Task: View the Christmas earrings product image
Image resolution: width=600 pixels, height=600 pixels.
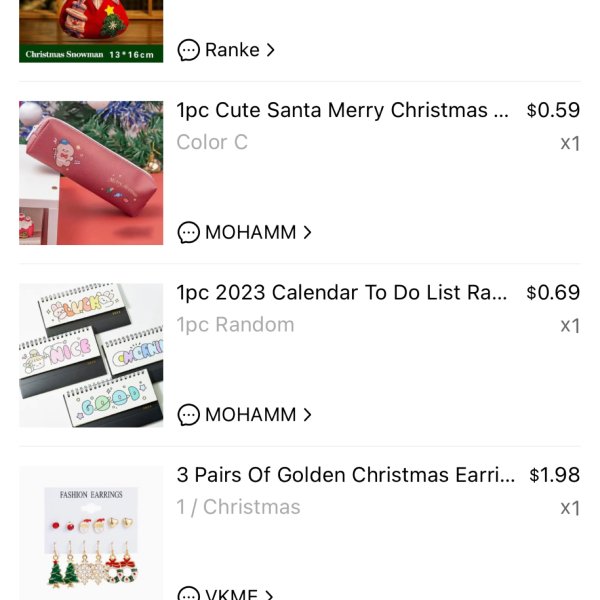Action: tap(91, 535)
